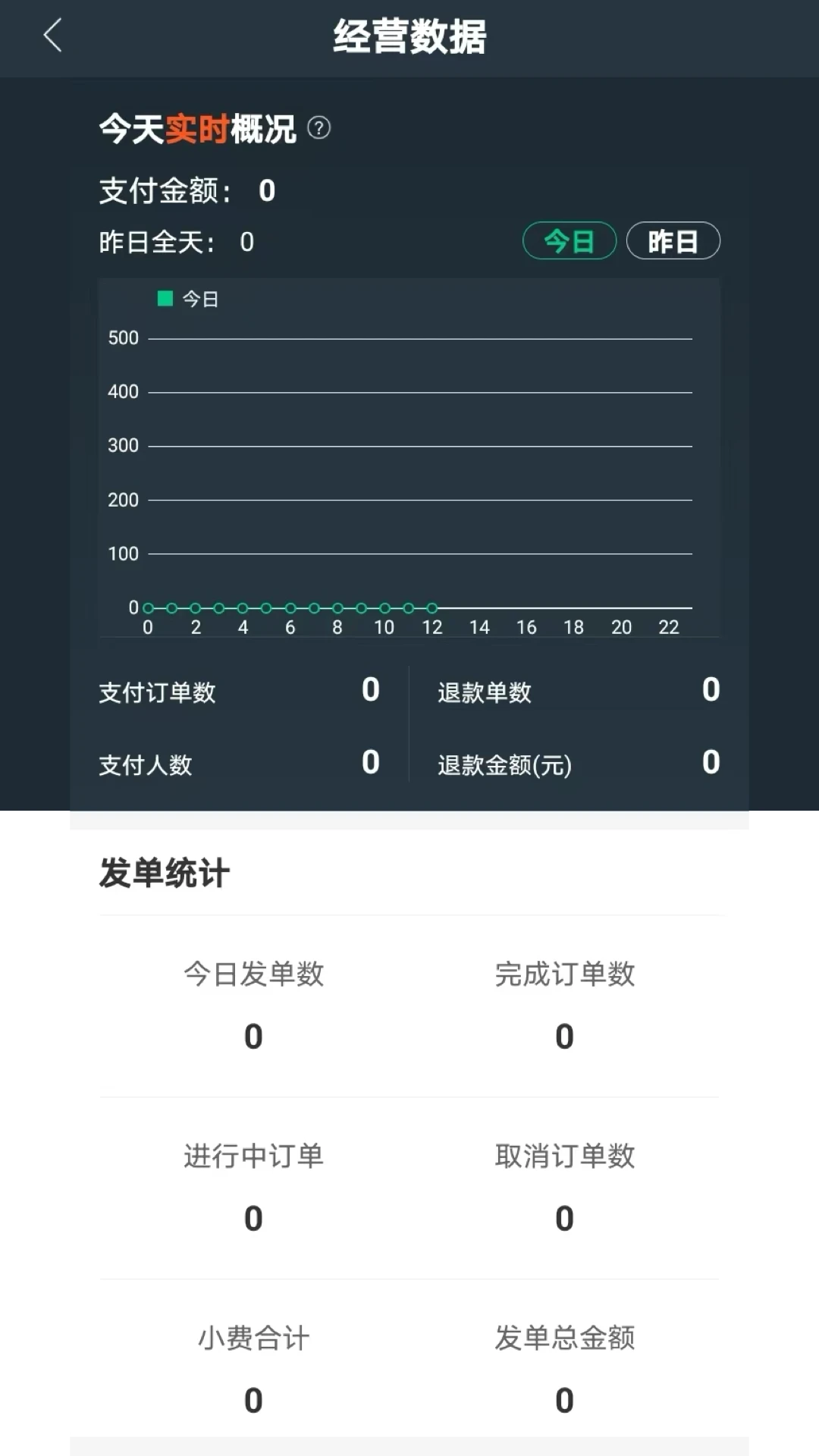Screen dimensions: 819x1456
Task: Click the chart data point at hour 12
Action: [x=432, y=608]
